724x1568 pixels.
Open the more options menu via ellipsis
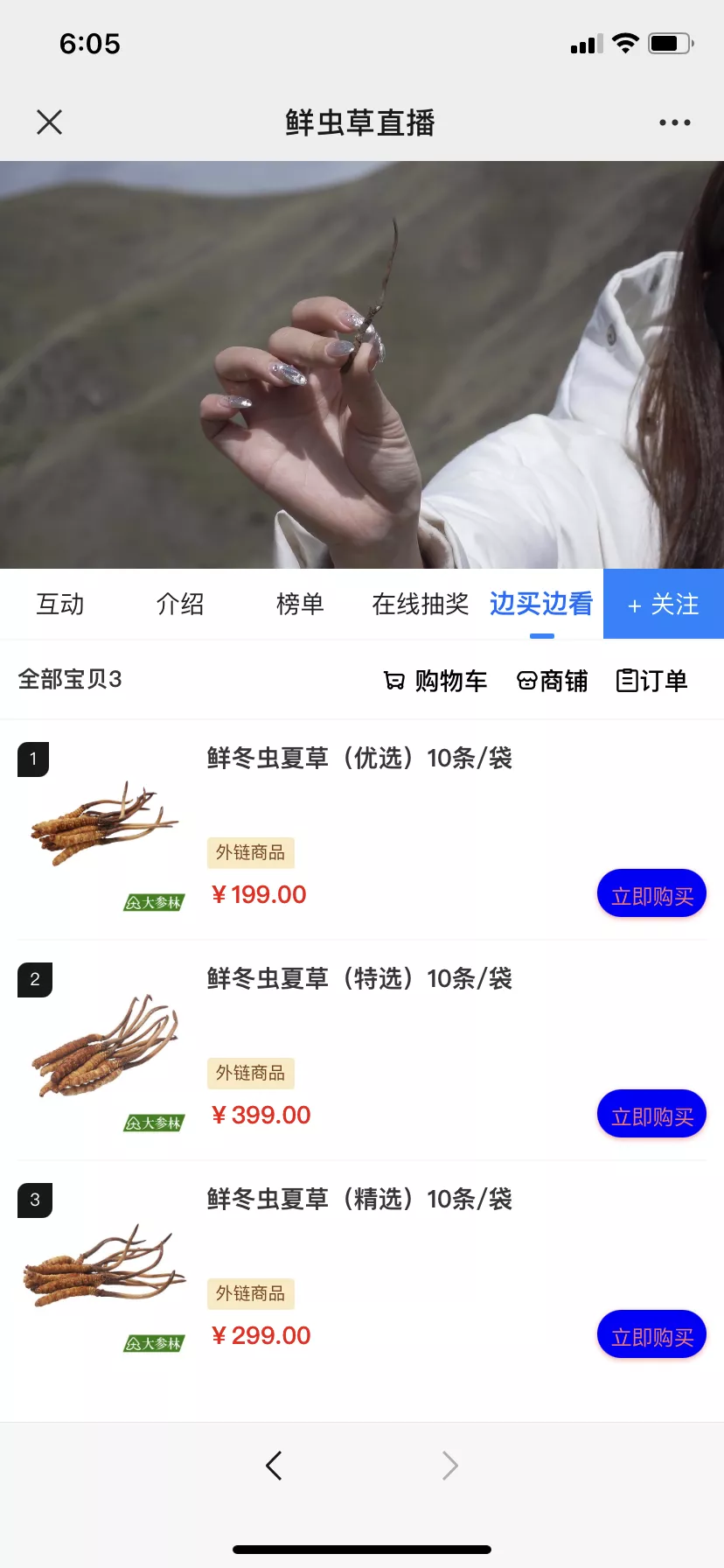pyautogui.click(x=673, y=122)
